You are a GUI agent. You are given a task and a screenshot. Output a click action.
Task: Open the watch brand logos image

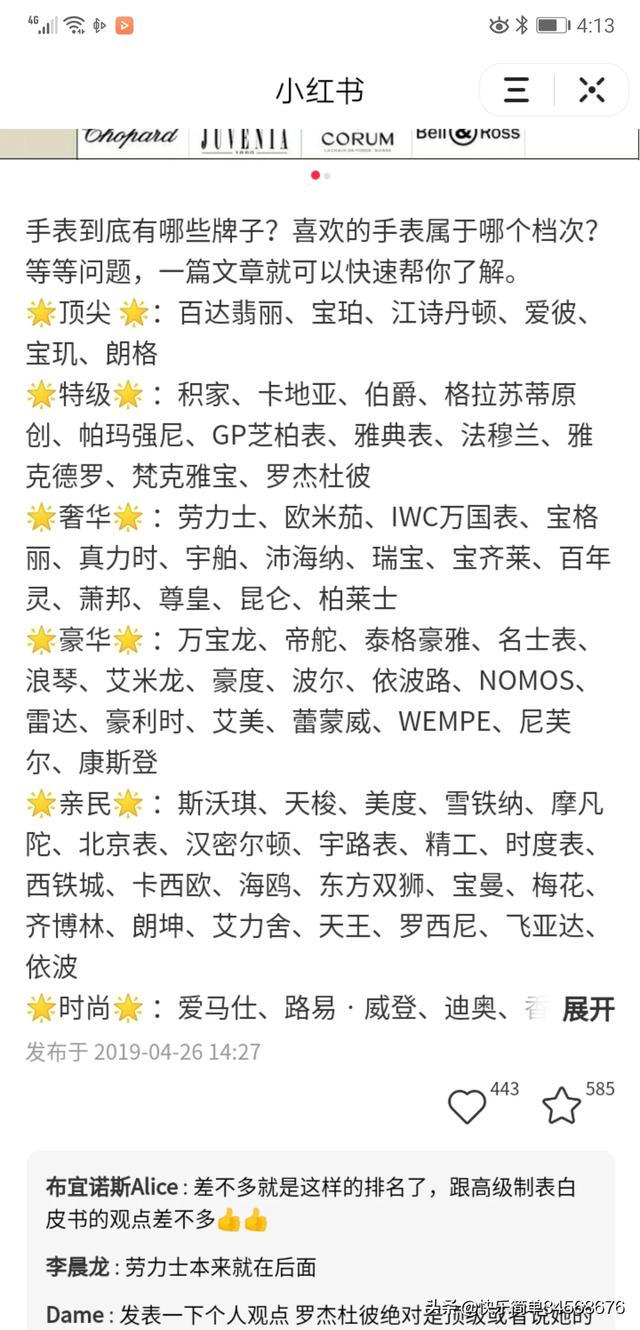click(320, 143)
